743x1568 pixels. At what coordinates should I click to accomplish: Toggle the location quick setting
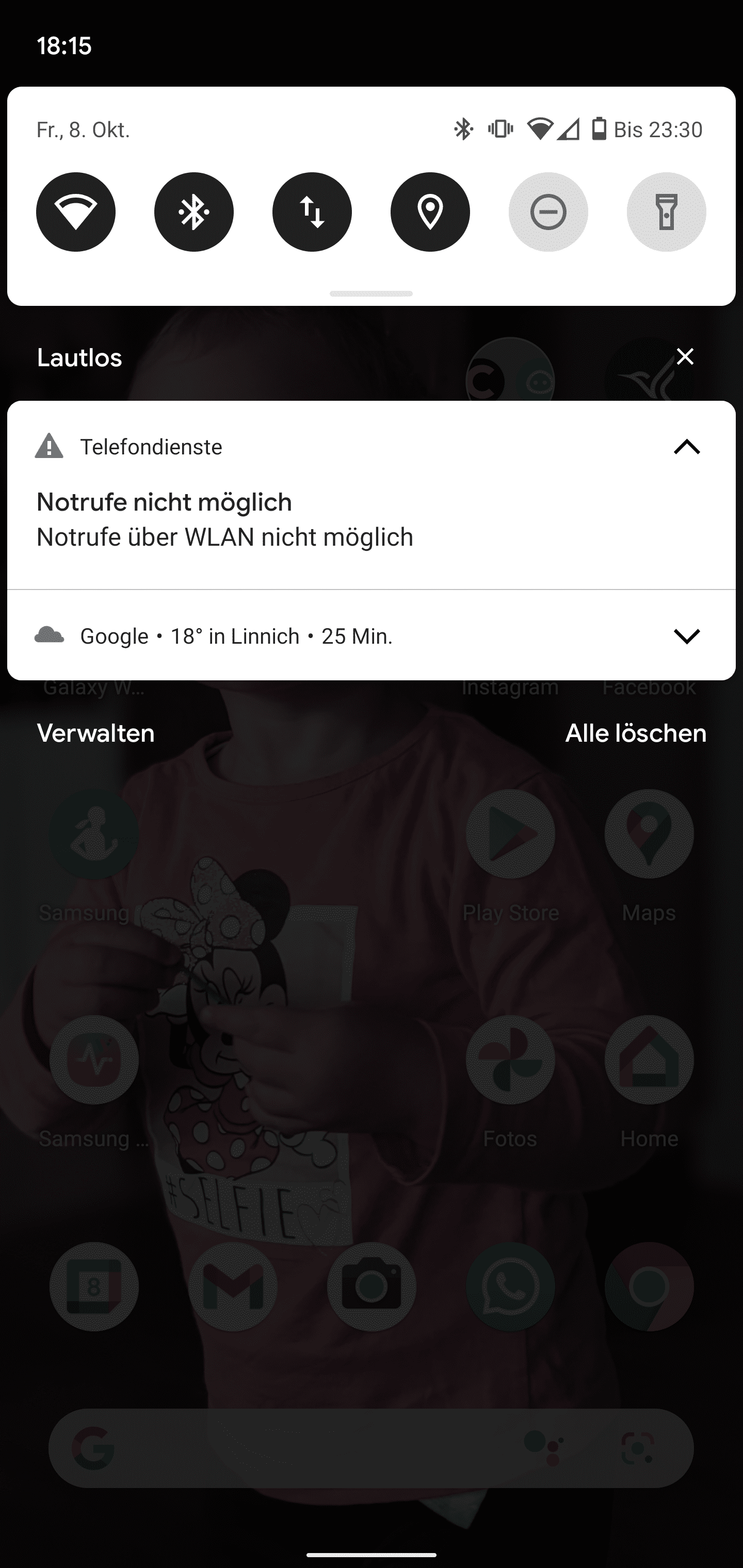click(430, 212)
